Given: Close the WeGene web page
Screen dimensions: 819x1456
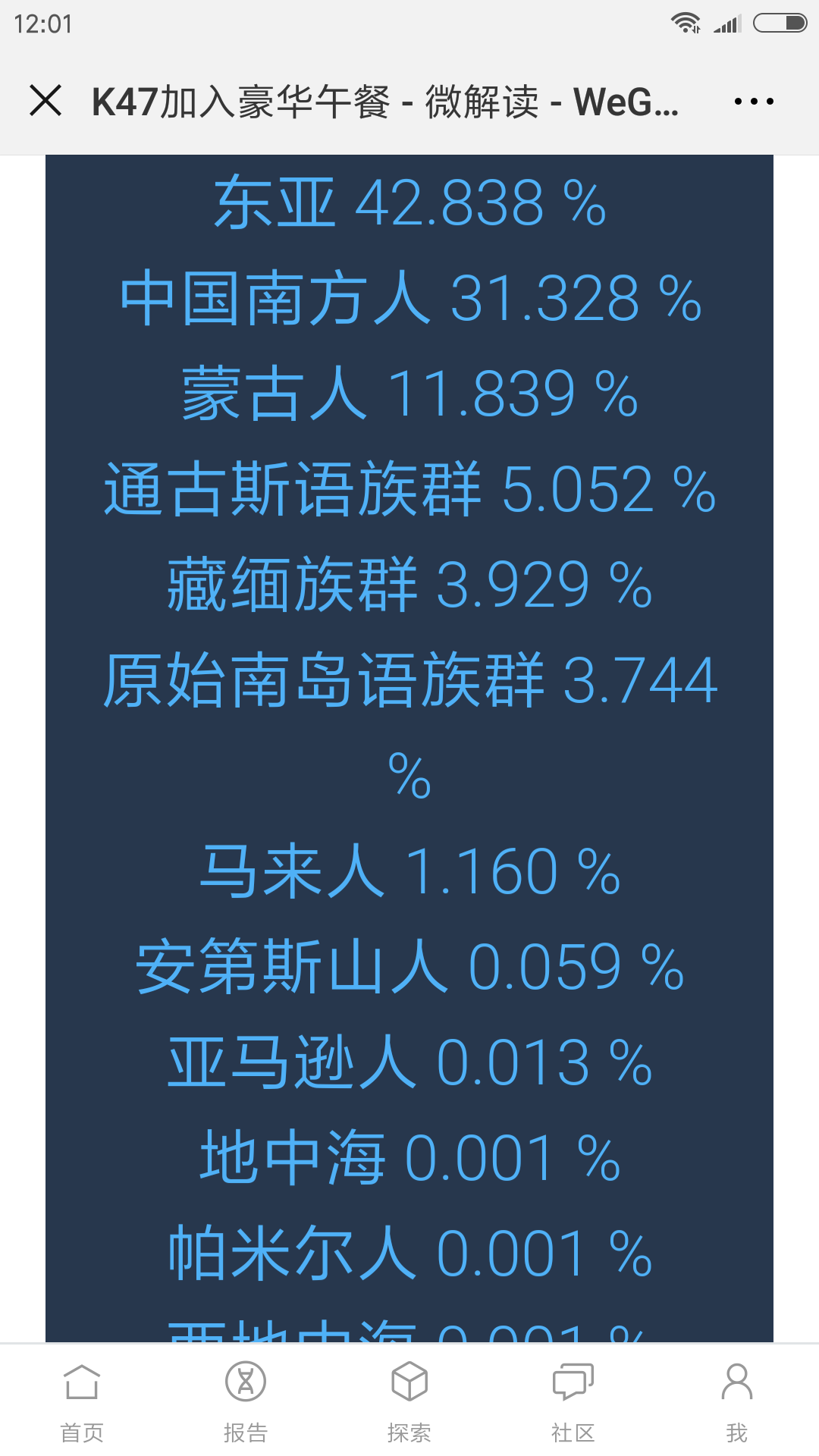Looking at the screenshot, I should (x=45, y=101).
